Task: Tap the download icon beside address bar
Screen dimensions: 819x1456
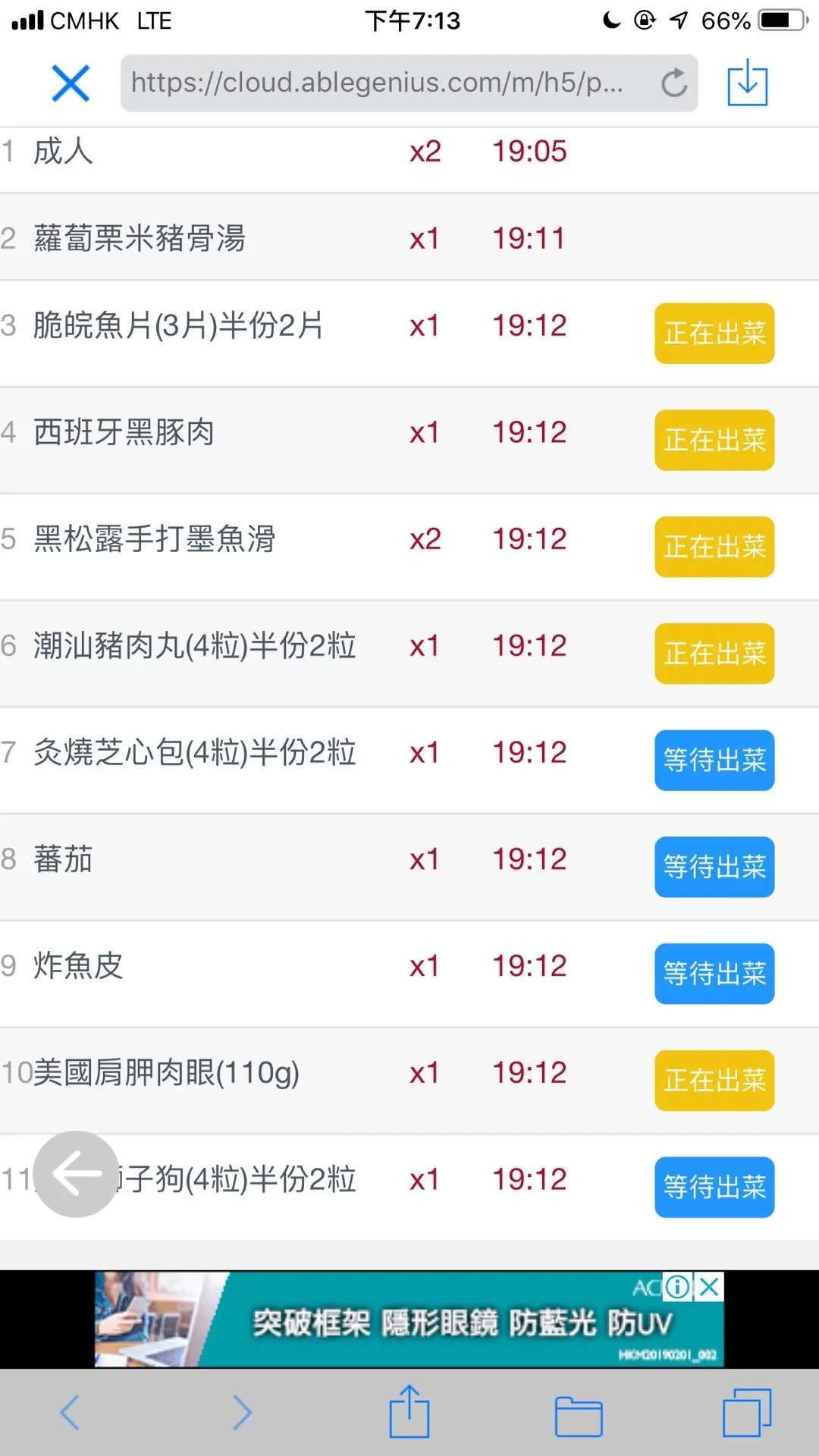Action: (x=747, y=83)
